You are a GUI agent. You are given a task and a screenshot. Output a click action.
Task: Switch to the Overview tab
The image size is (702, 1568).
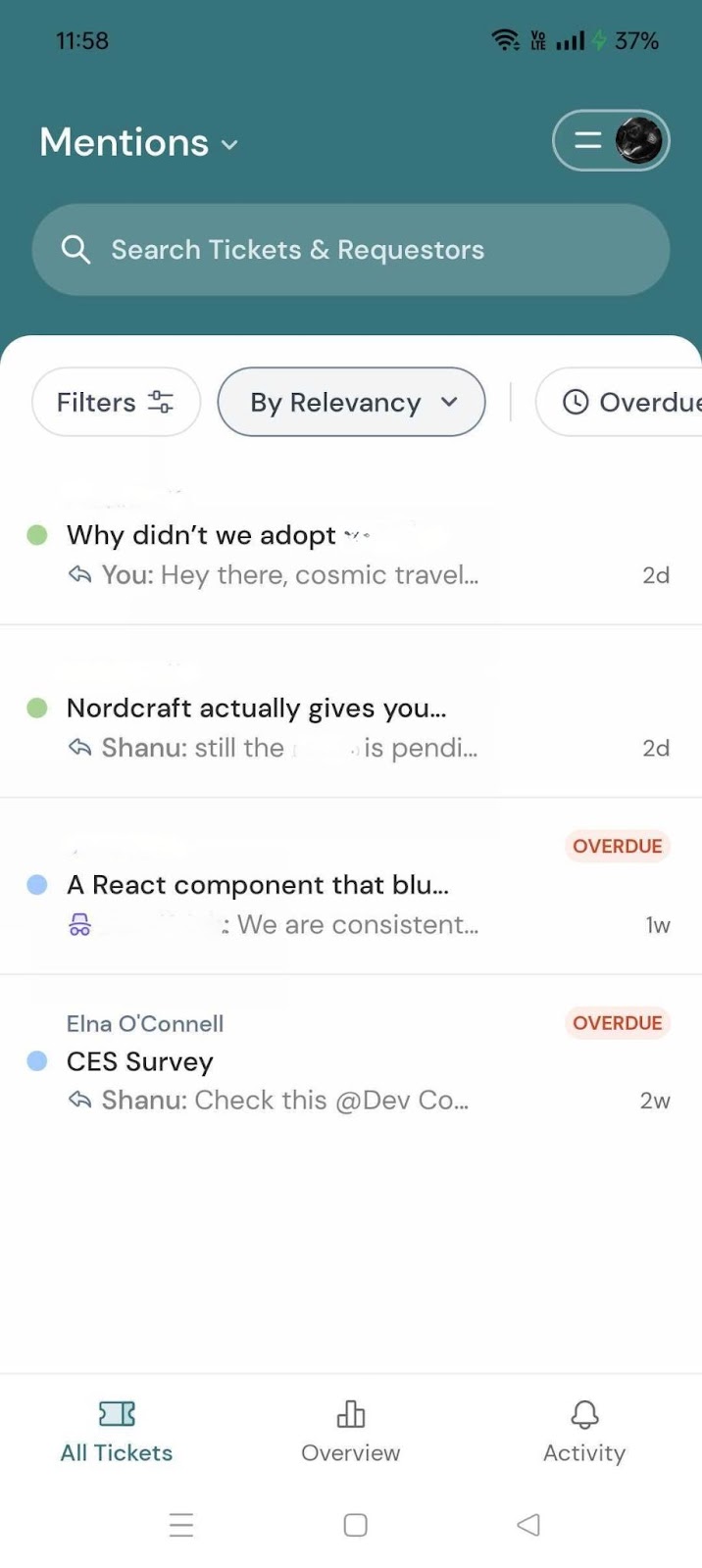point(351,1431)
